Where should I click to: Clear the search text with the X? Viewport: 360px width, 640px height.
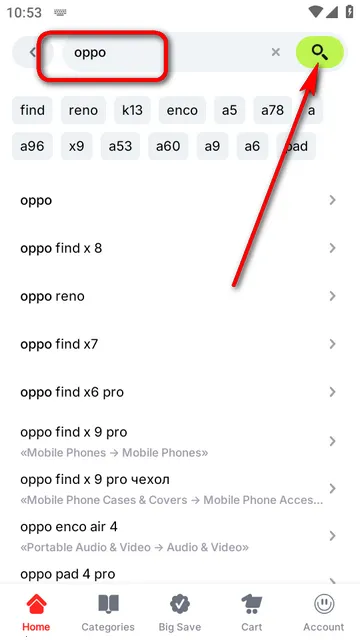point(276,52)
